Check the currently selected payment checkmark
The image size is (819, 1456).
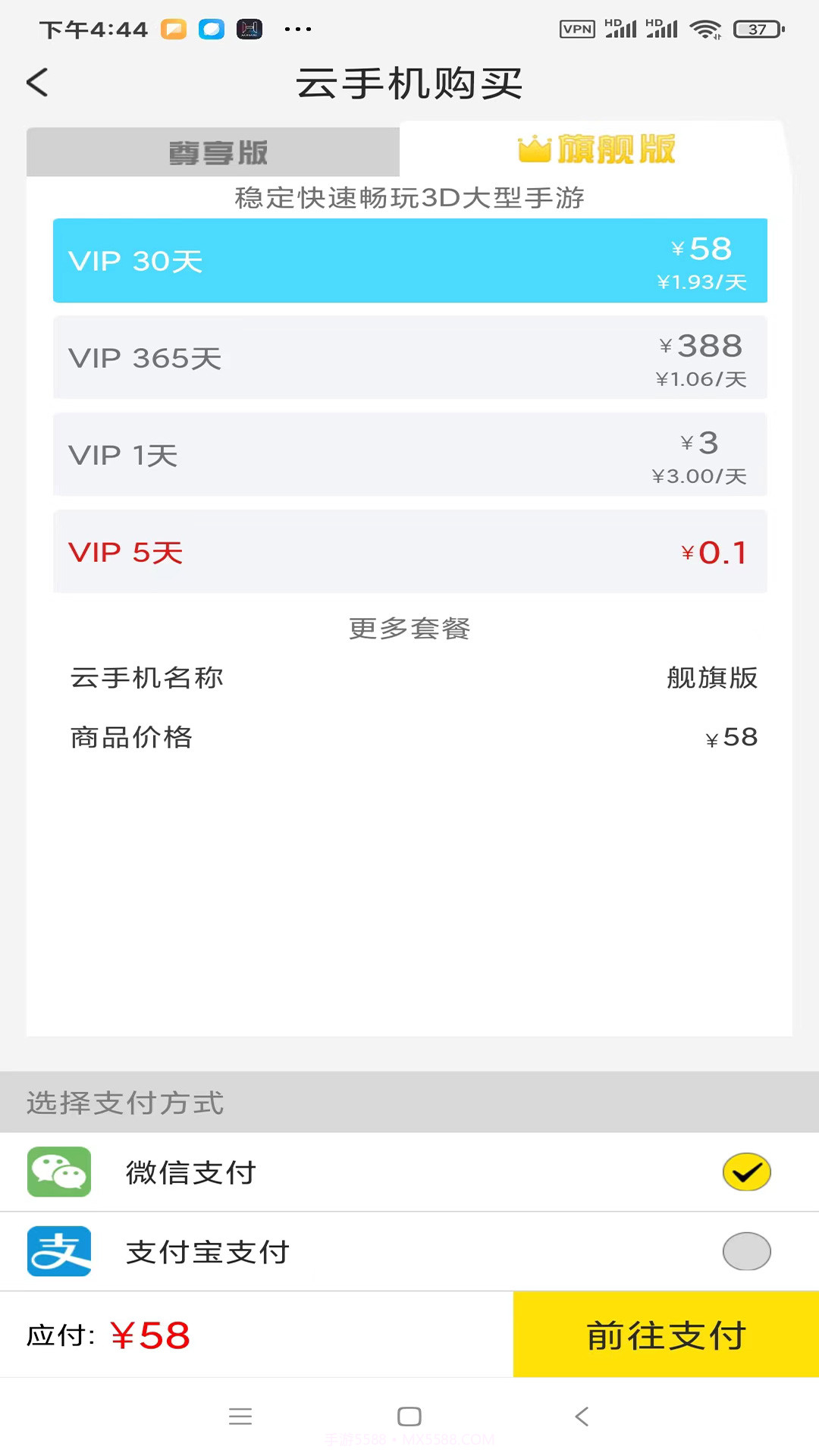click(746, 1172)
